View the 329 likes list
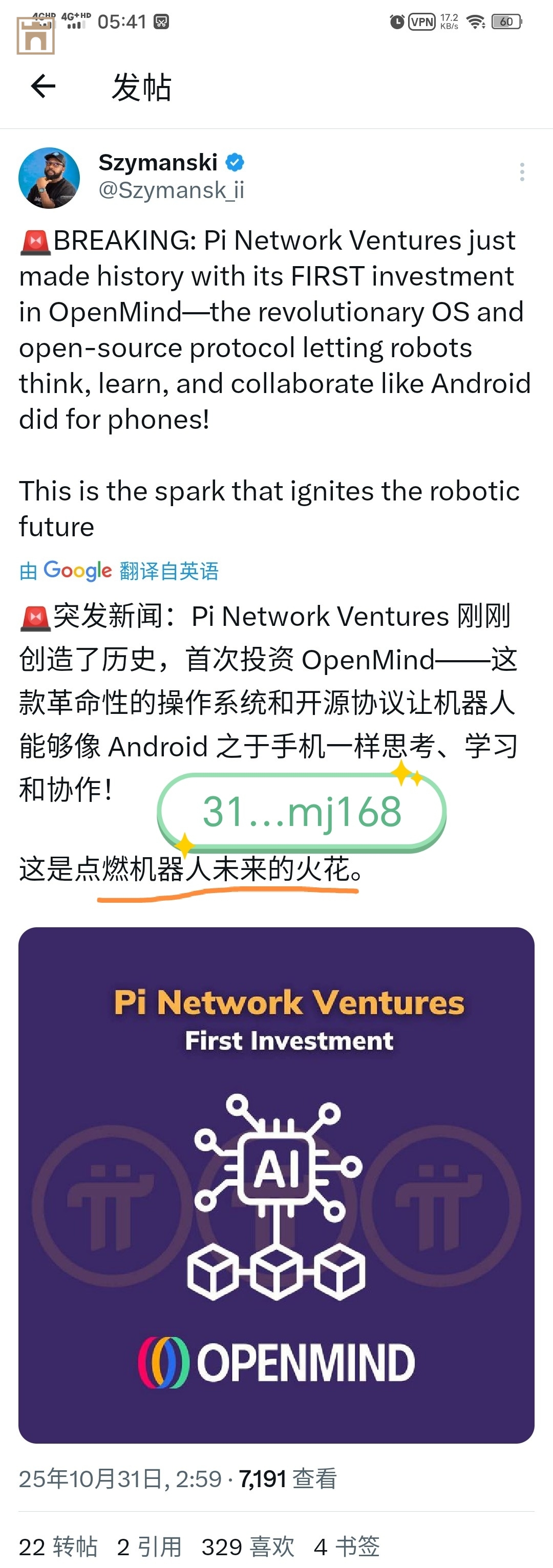This screenshot has width=553, height=1568. [x=248, y=1546]
